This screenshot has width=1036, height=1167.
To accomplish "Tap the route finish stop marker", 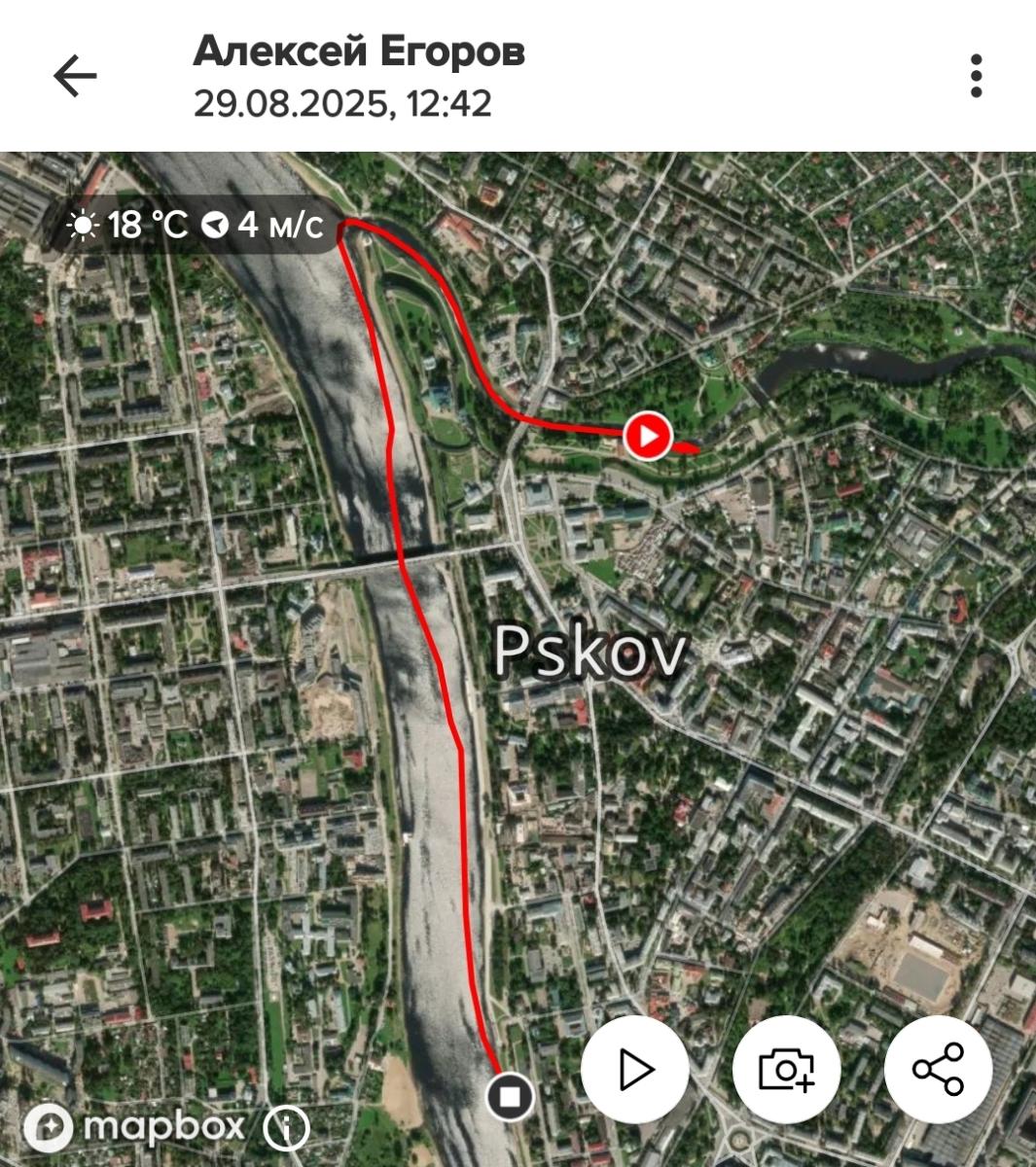I will click(x=510, y=1098).
